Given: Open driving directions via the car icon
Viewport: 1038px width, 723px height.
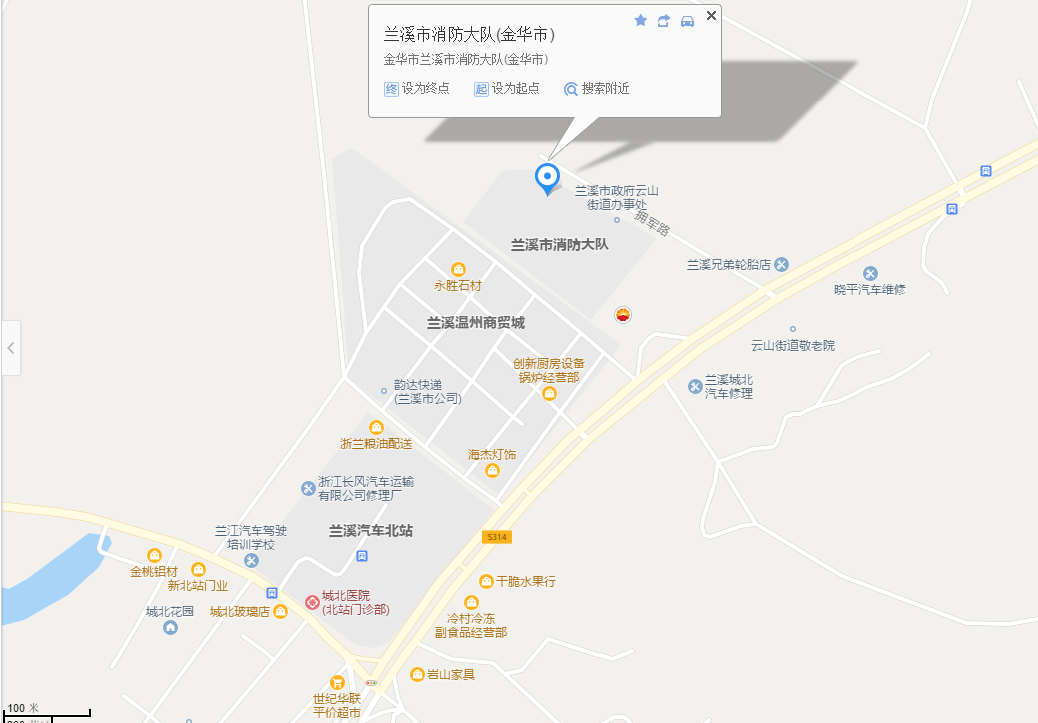Looking at the screenshot, I should pyautogui.click(x=687, y=21).
